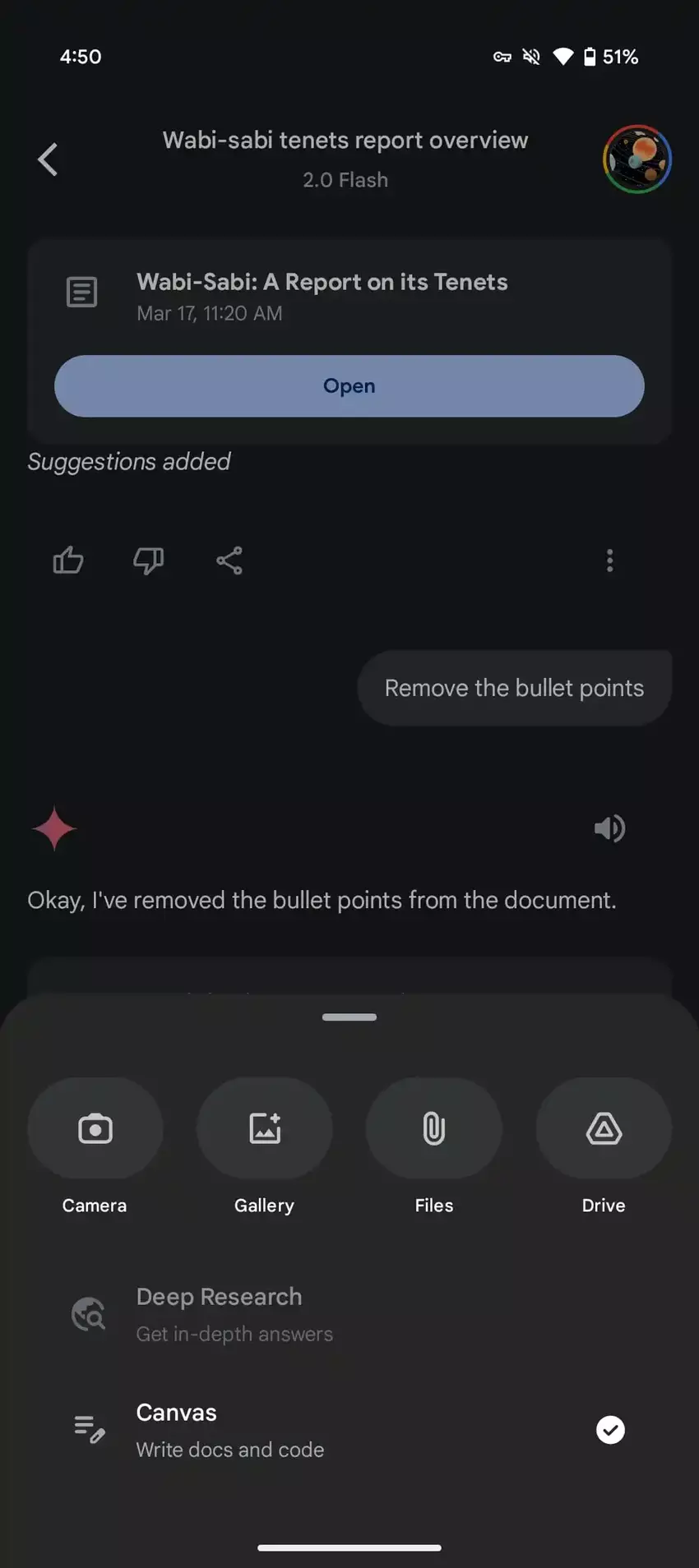Listen to the response with the speaker icon
699x1568 pixels.
(609, 828)
